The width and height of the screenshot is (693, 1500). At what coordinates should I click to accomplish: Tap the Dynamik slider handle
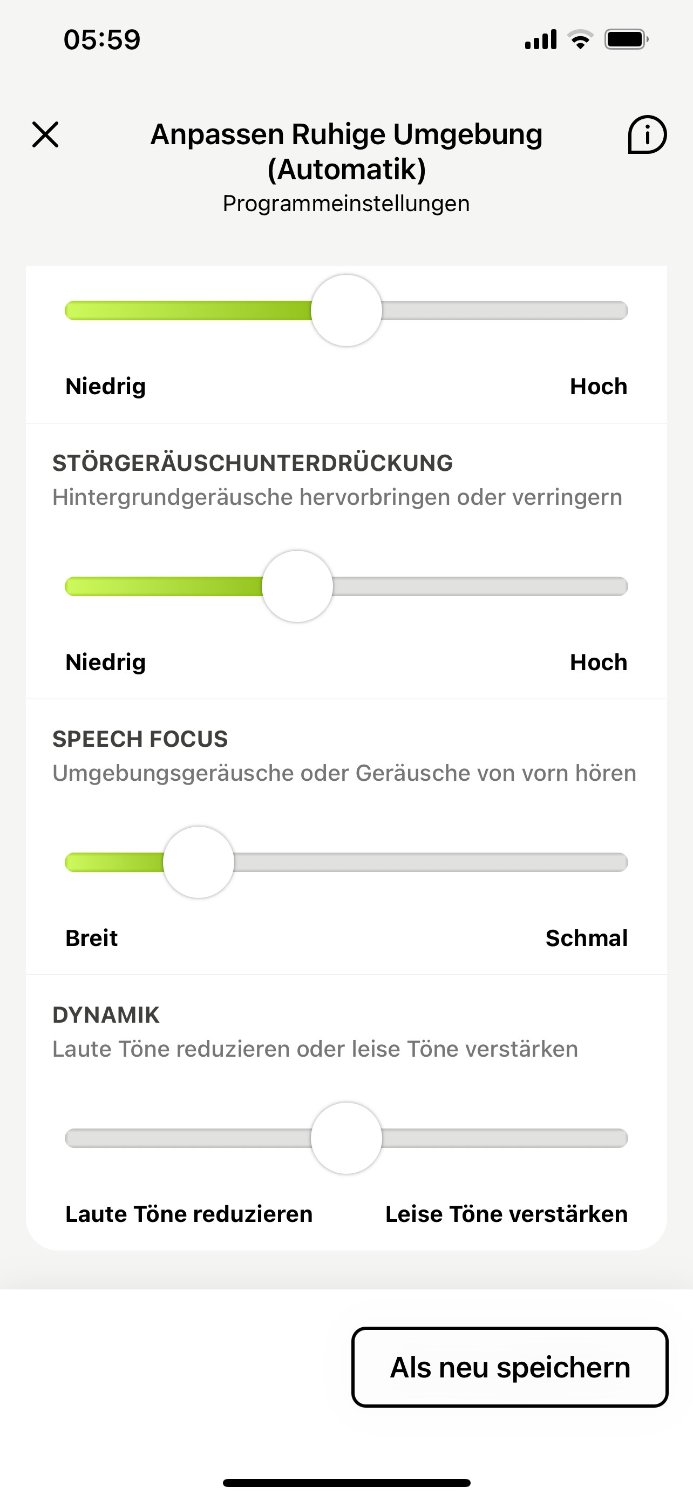click(x=347, y=1138)
